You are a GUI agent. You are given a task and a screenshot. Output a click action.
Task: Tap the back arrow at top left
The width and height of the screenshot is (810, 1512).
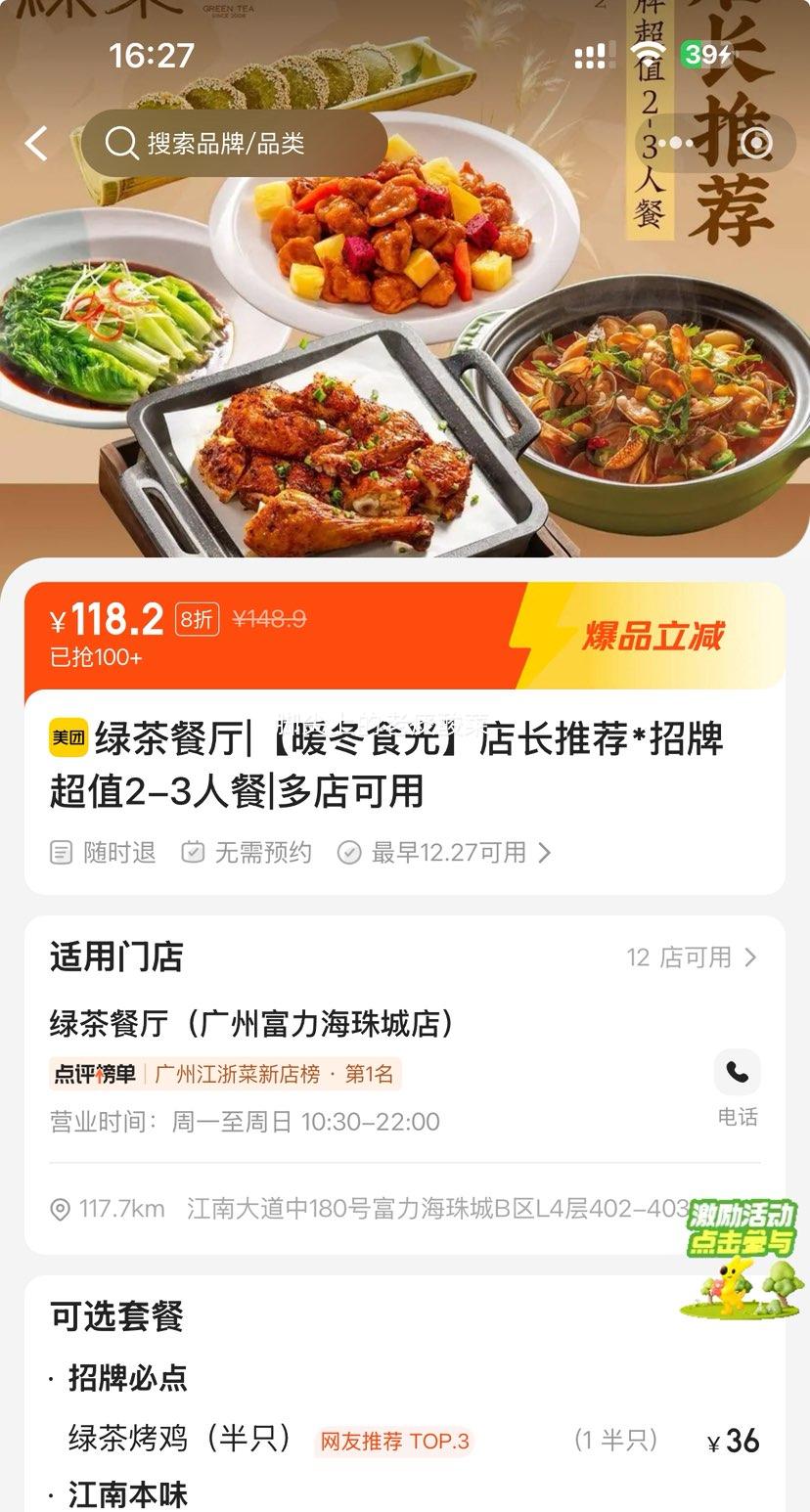click(36, 143)
